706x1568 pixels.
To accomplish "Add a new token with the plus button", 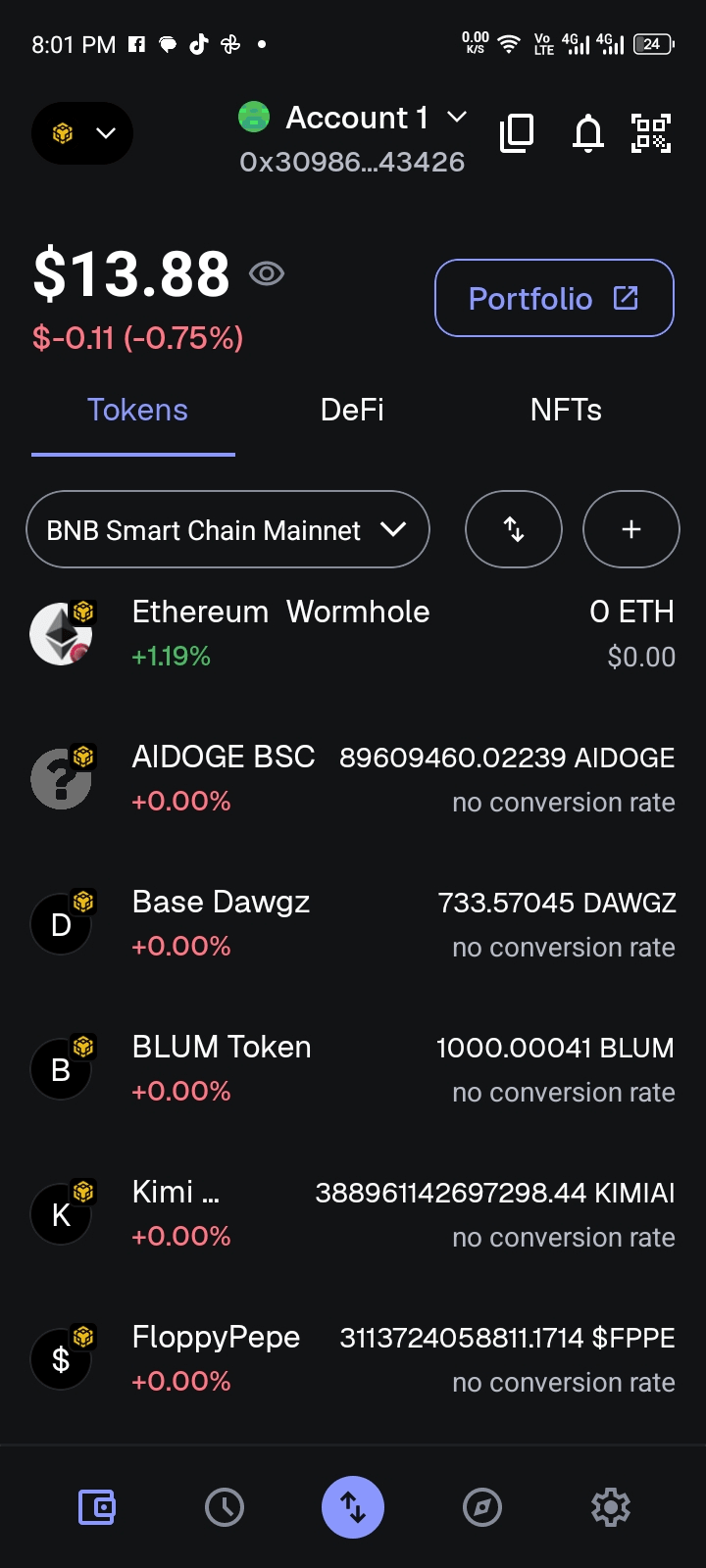I will coord(631,529).
